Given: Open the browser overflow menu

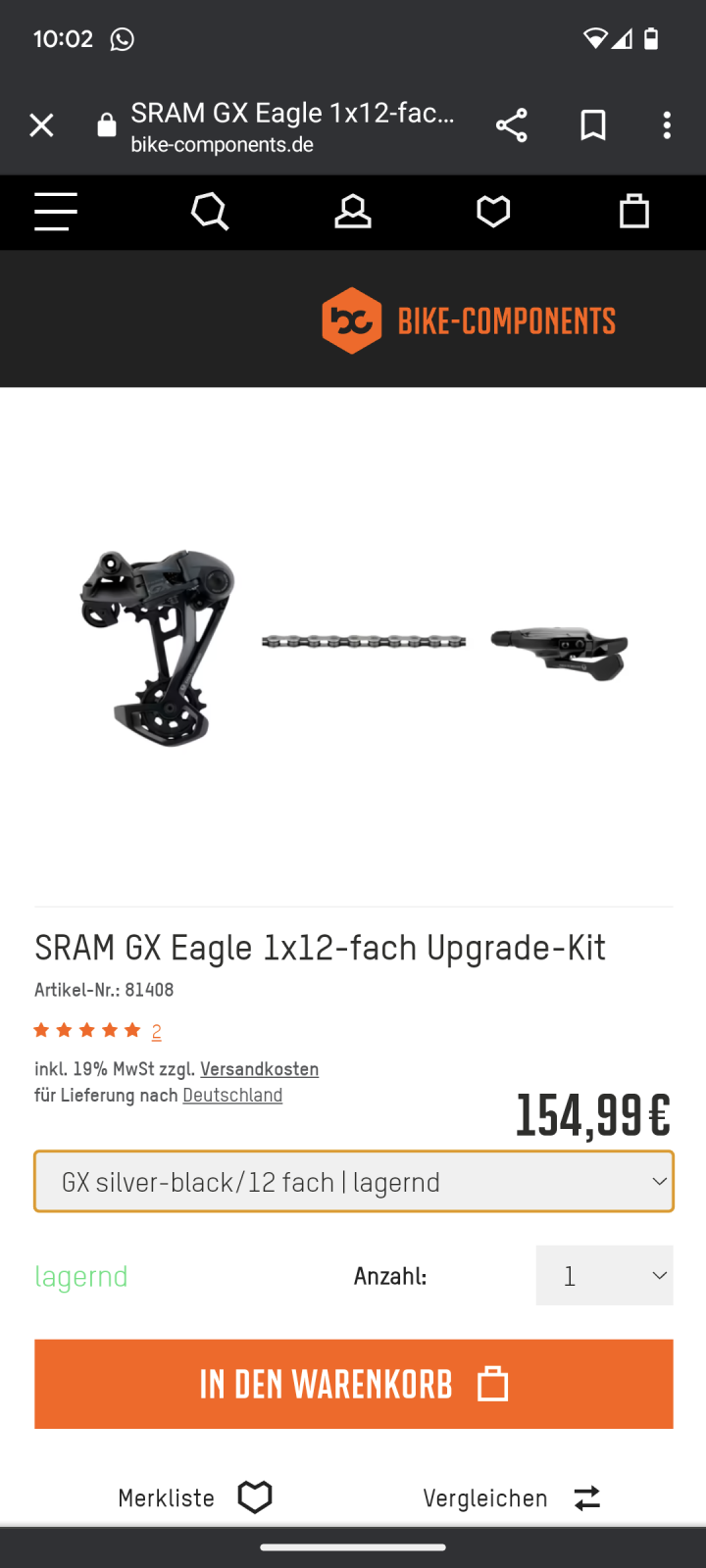Looking at the screenshot, I should [x=667, y=125].
